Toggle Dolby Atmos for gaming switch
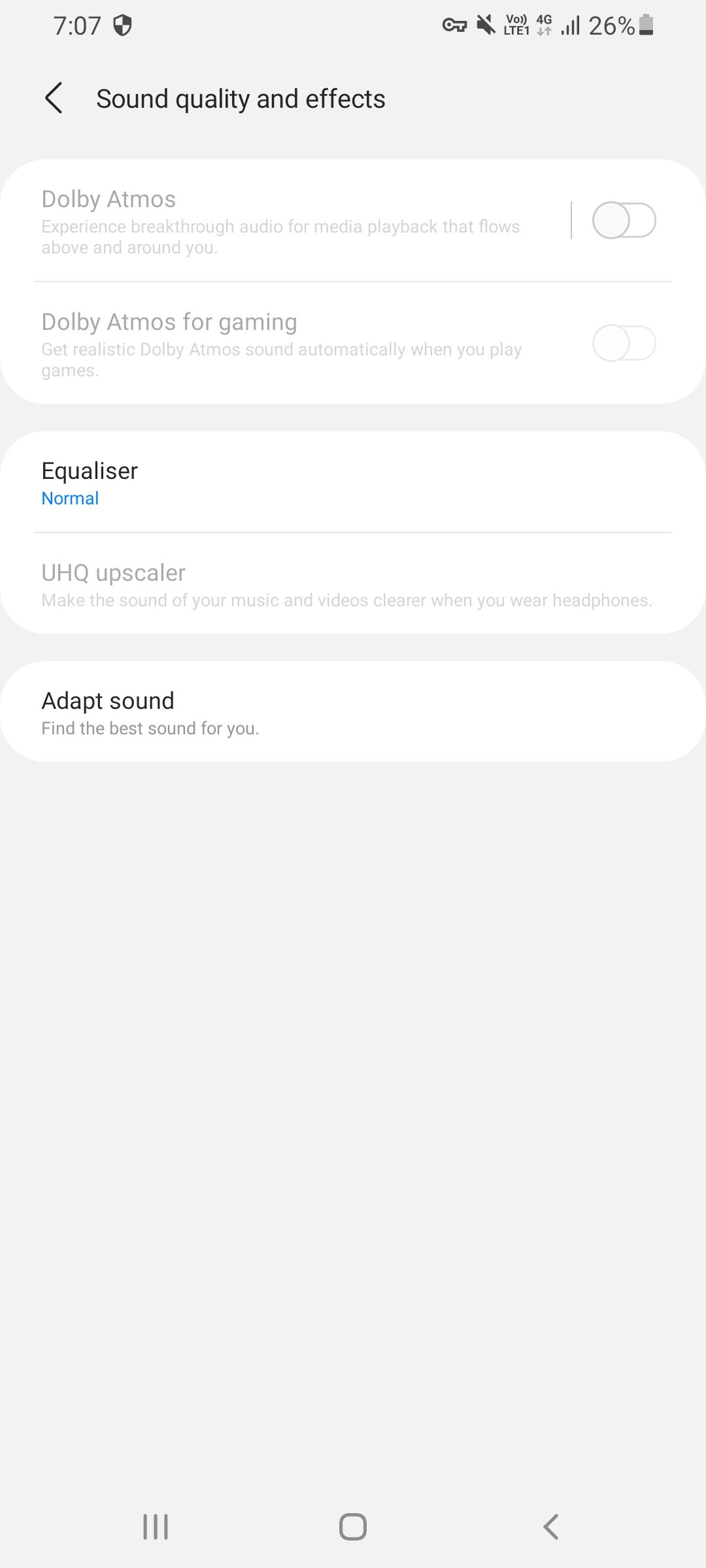 tap(623, 344)
